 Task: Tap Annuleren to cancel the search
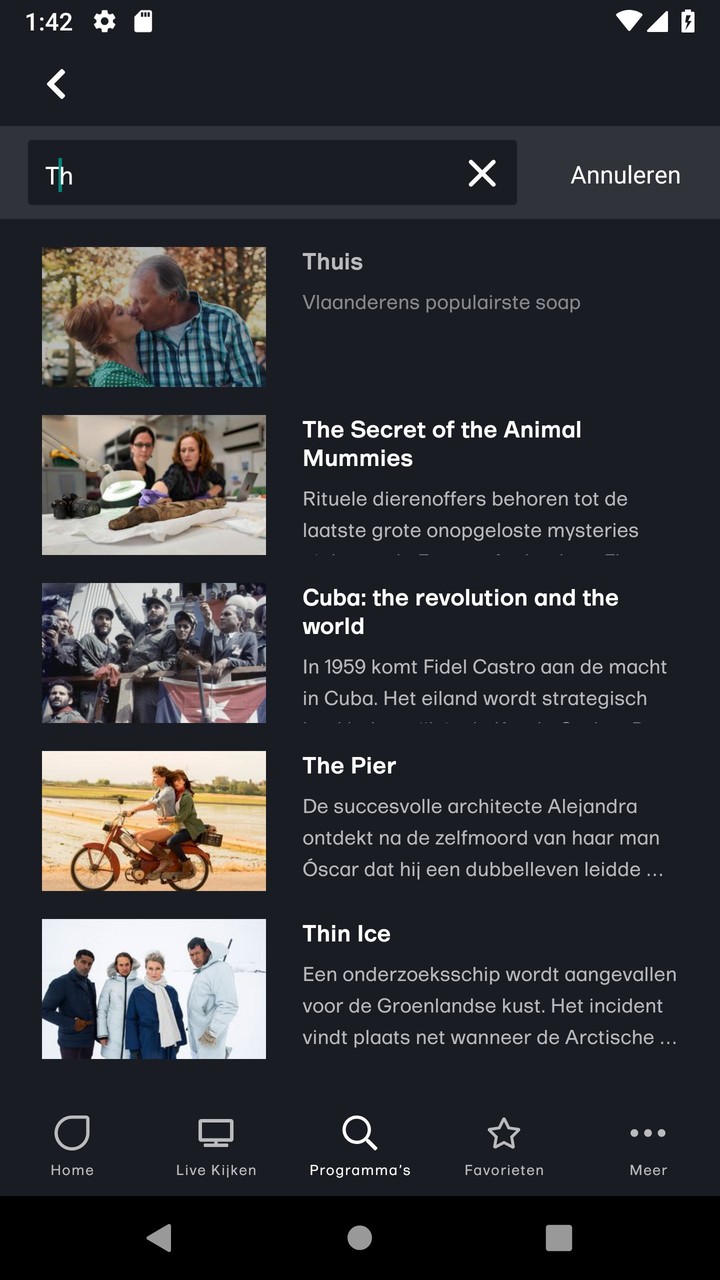pos(625,175)
